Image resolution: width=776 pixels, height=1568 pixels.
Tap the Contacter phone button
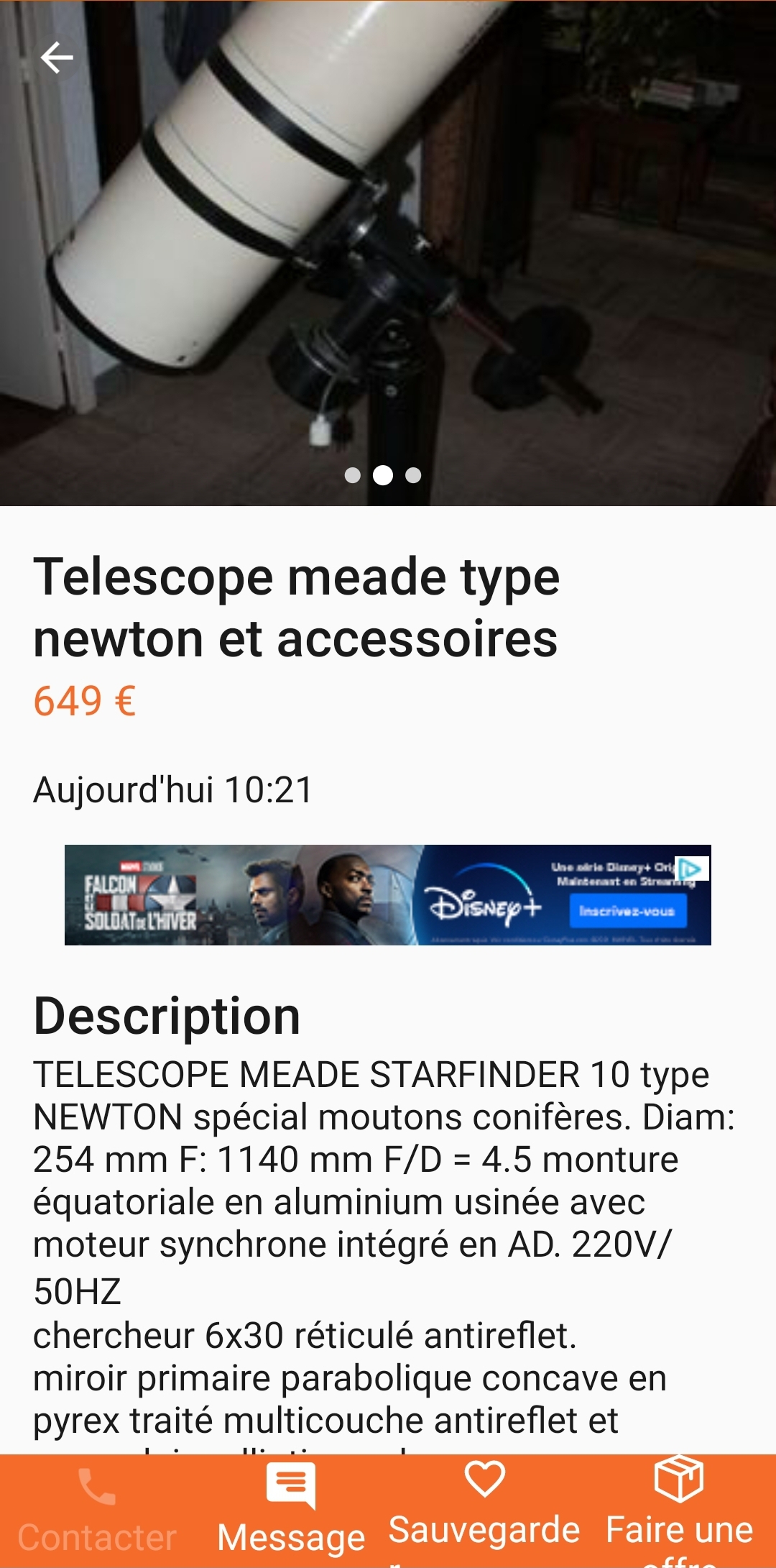(x=97, y=1510)
